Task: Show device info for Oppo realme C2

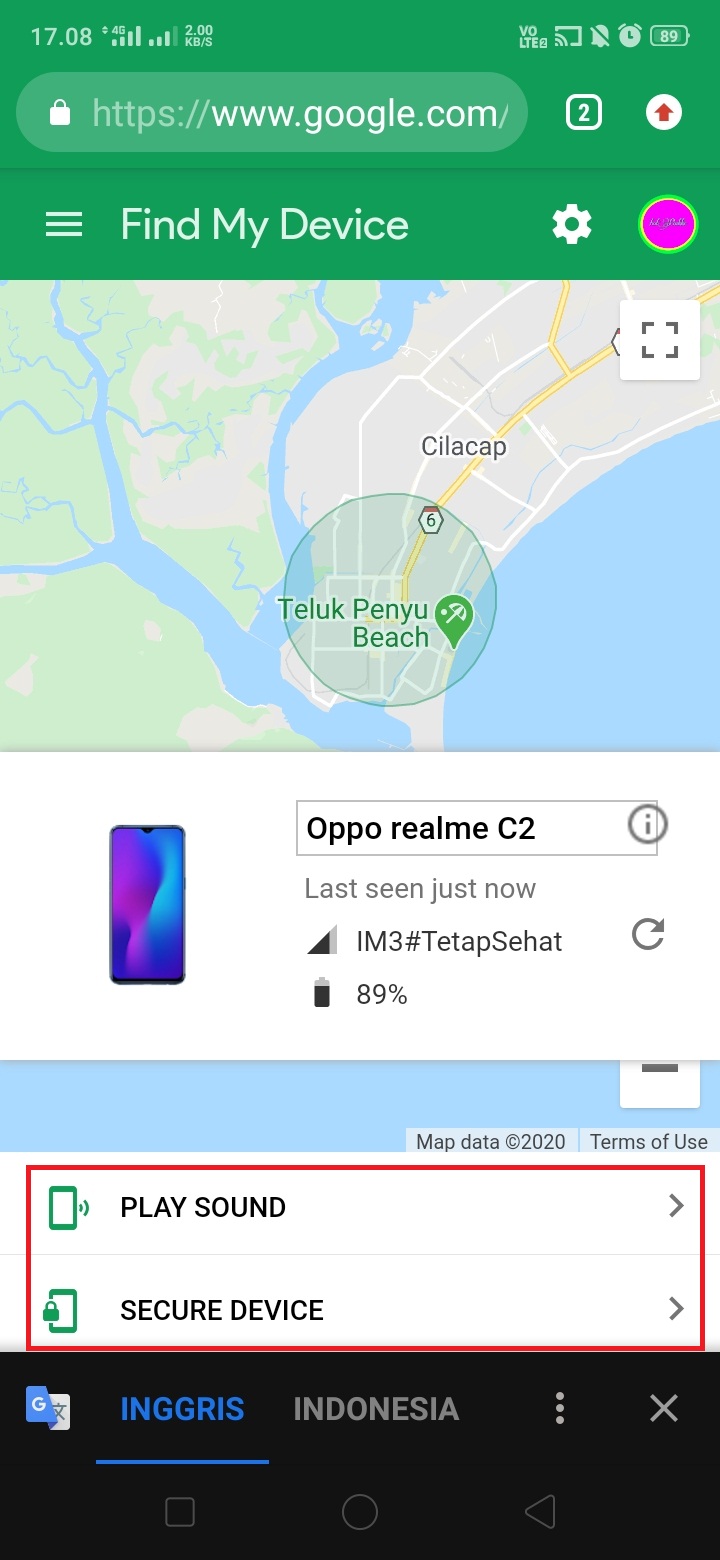Action: (647, 825)
